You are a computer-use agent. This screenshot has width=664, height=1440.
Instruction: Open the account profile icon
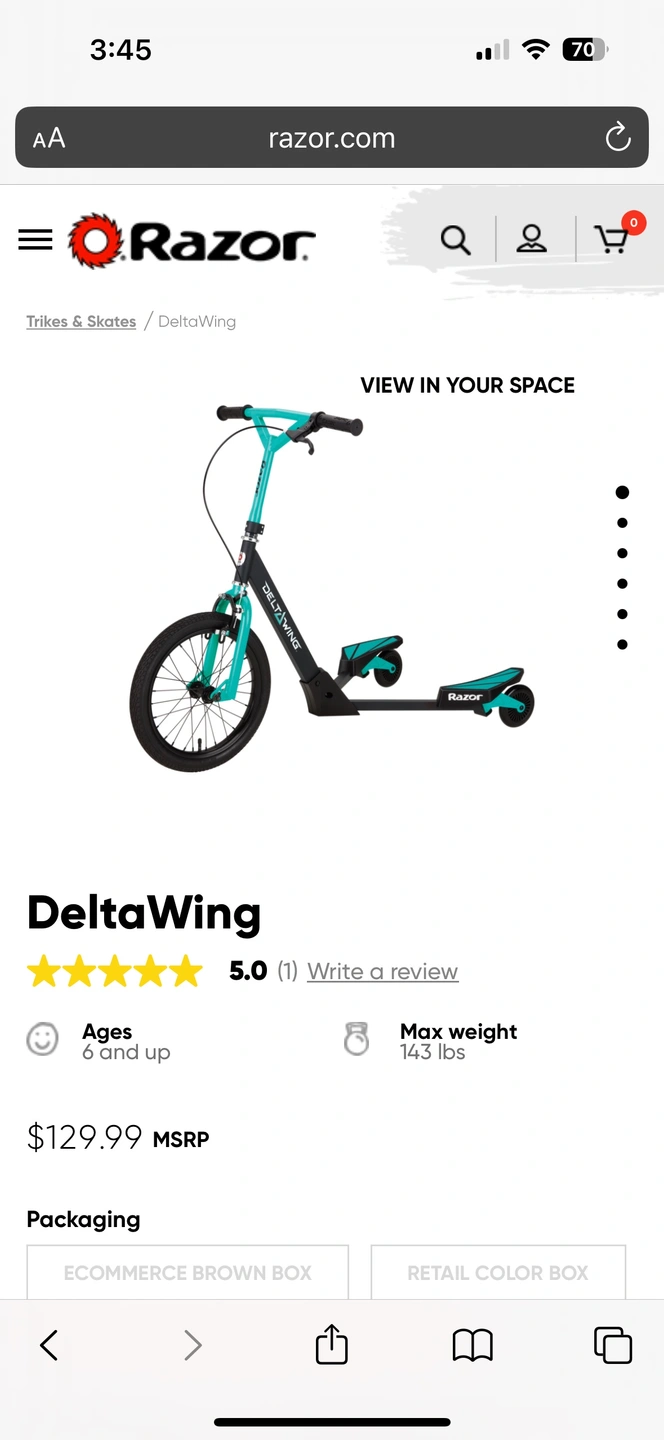coord(531,239)
